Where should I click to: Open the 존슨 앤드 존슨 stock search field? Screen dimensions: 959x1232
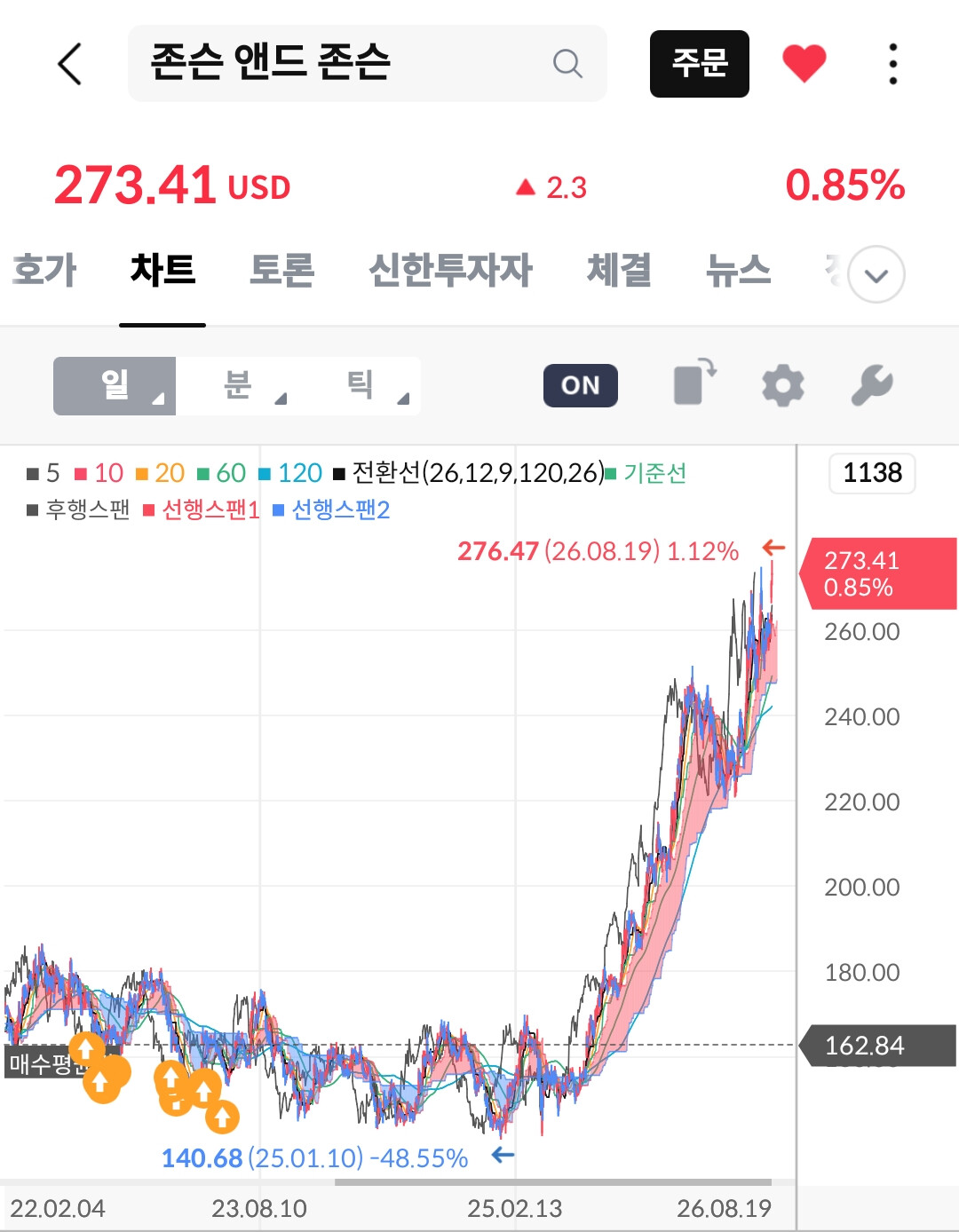pos(368,63)
